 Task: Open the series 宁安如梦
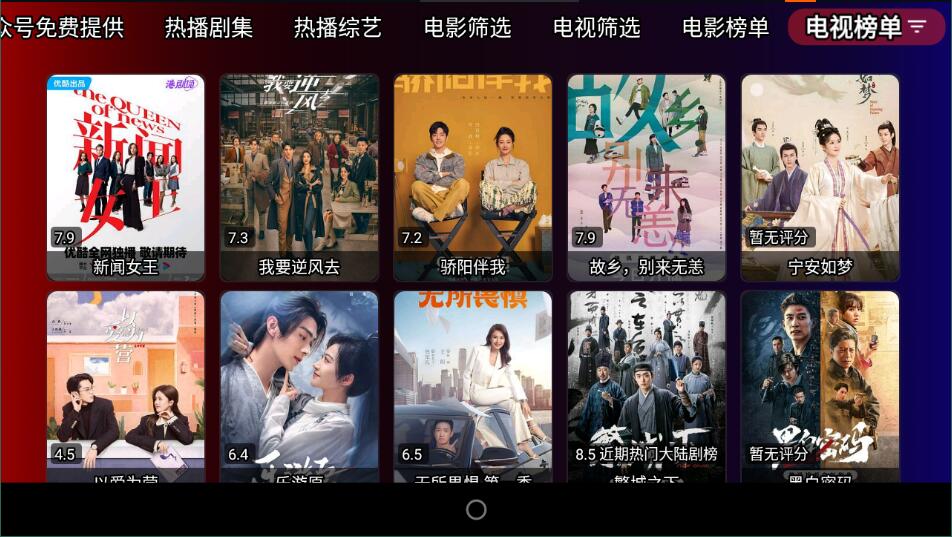click(820, 177)
